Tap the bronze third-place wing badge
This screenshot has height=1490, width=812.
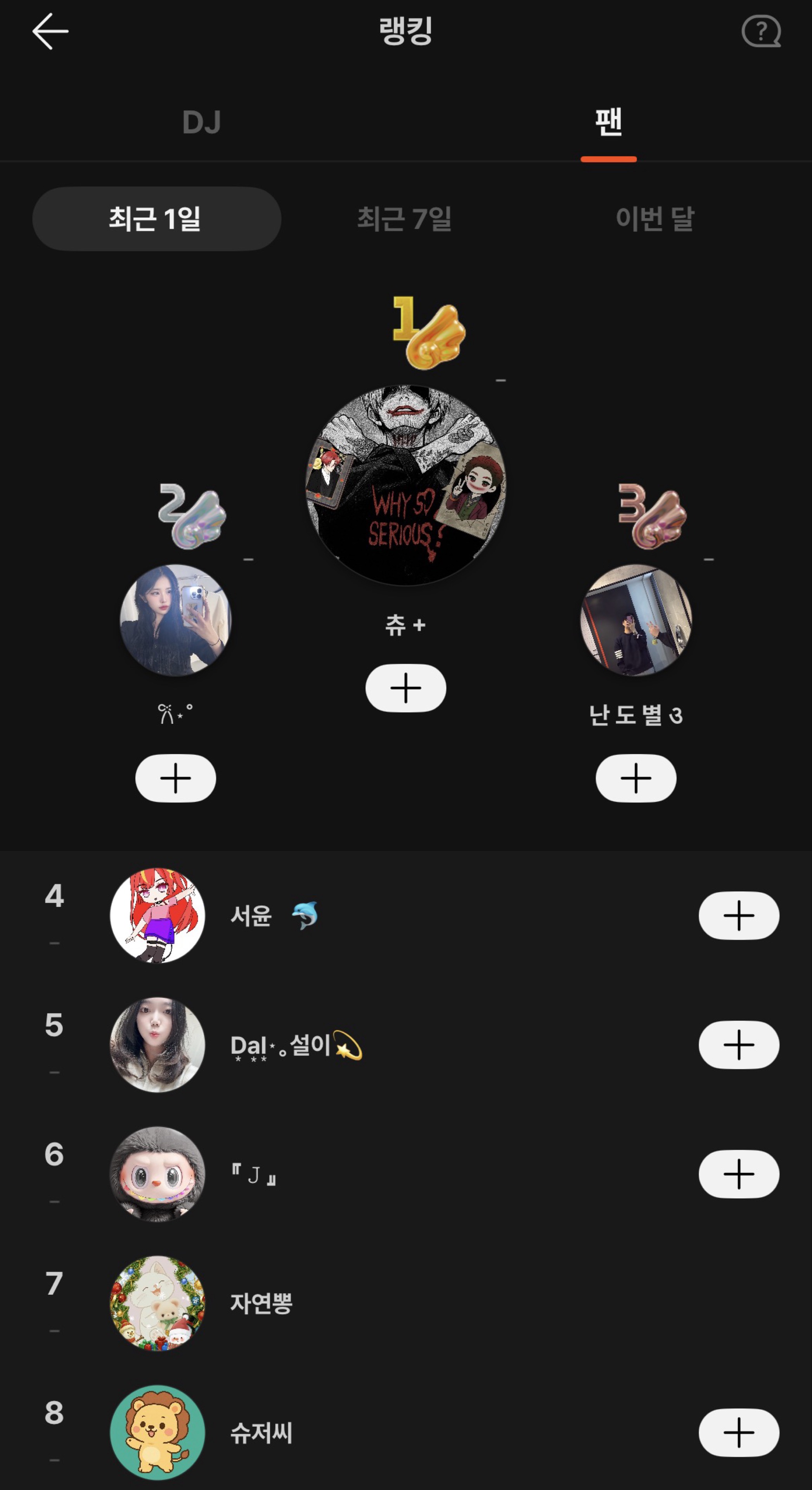point(652,515)
